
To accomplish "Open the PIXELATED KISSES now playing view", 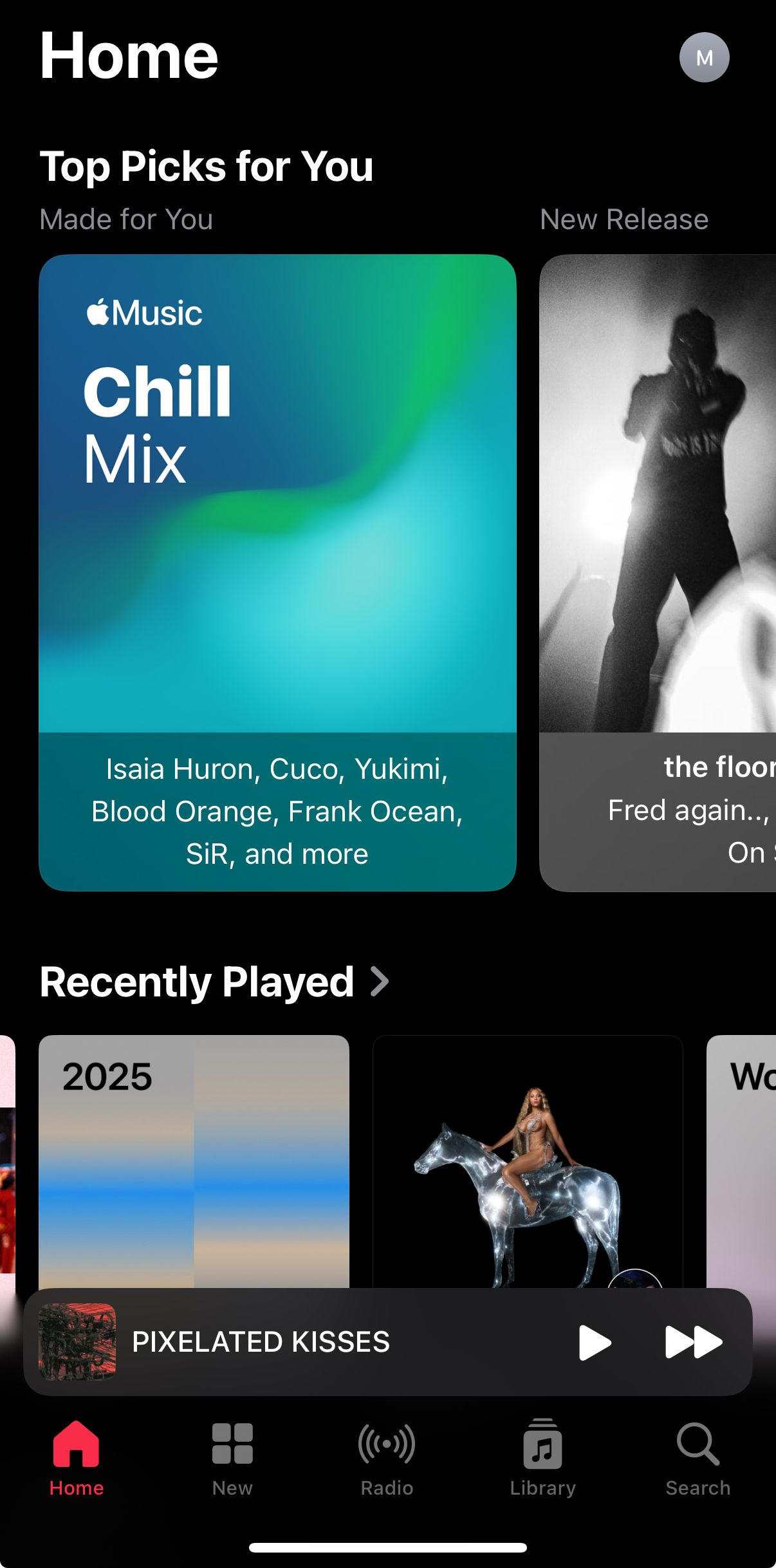I will coord(260,1342).
